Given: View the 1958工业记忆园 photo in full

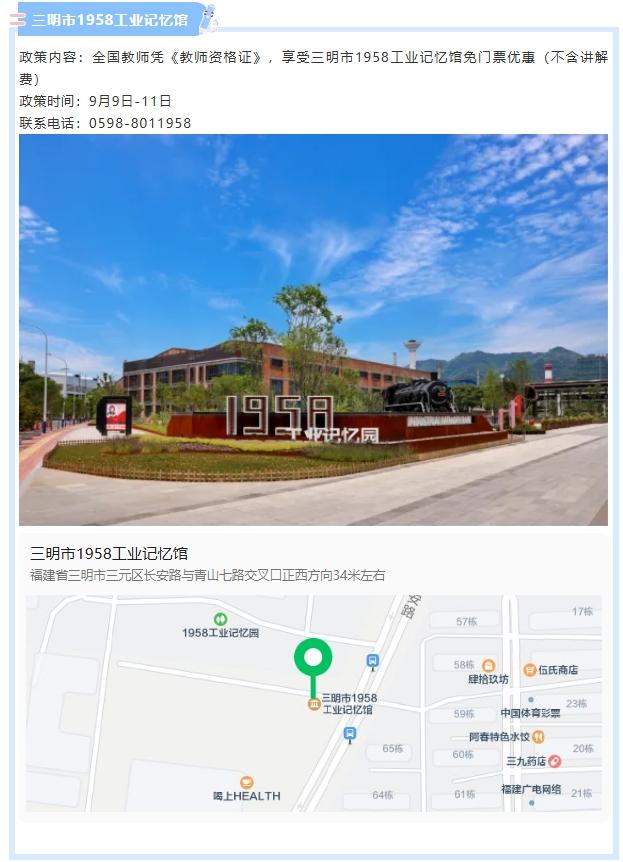Looking at the screenshot, I should tap(313, 330).
